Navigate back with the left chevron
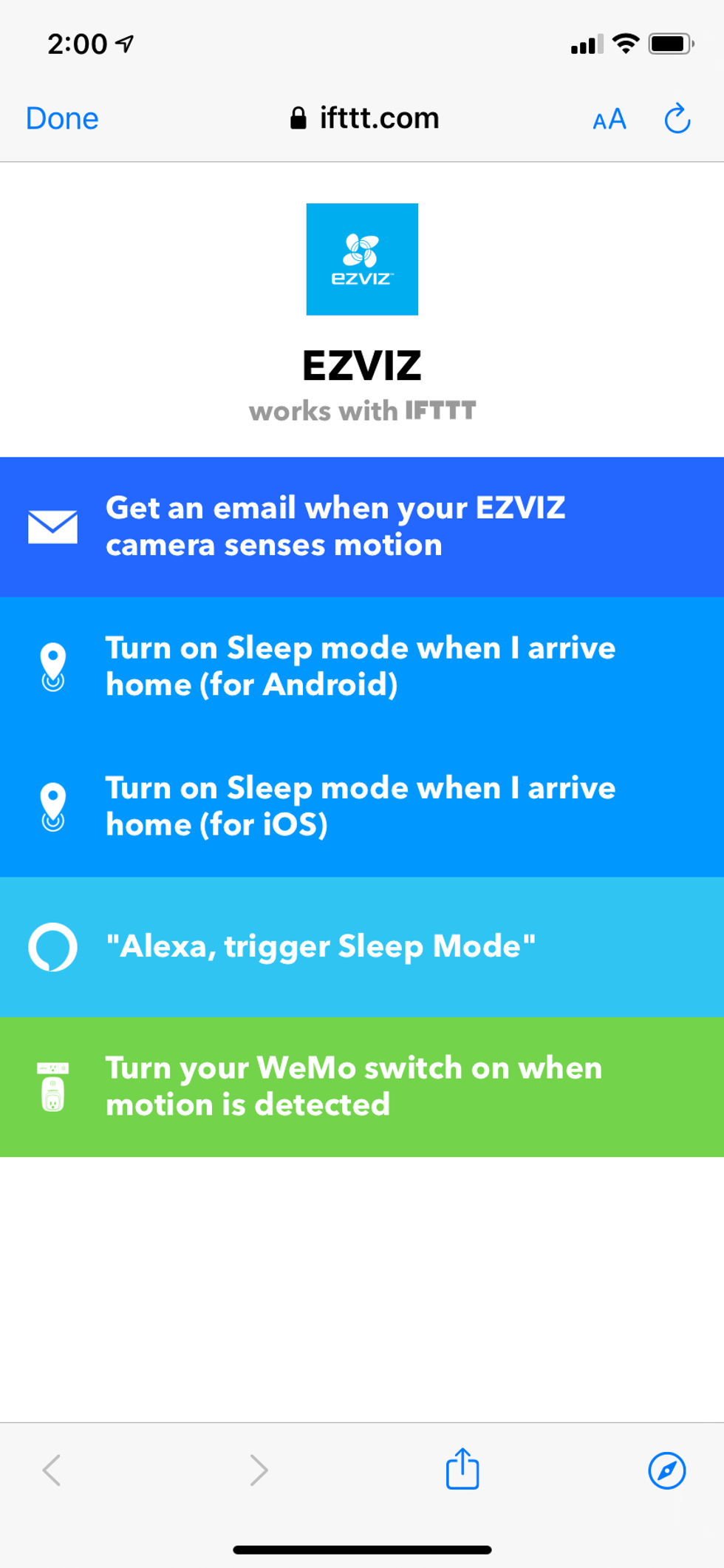Screen dimensions: 724x1568 52,1469
